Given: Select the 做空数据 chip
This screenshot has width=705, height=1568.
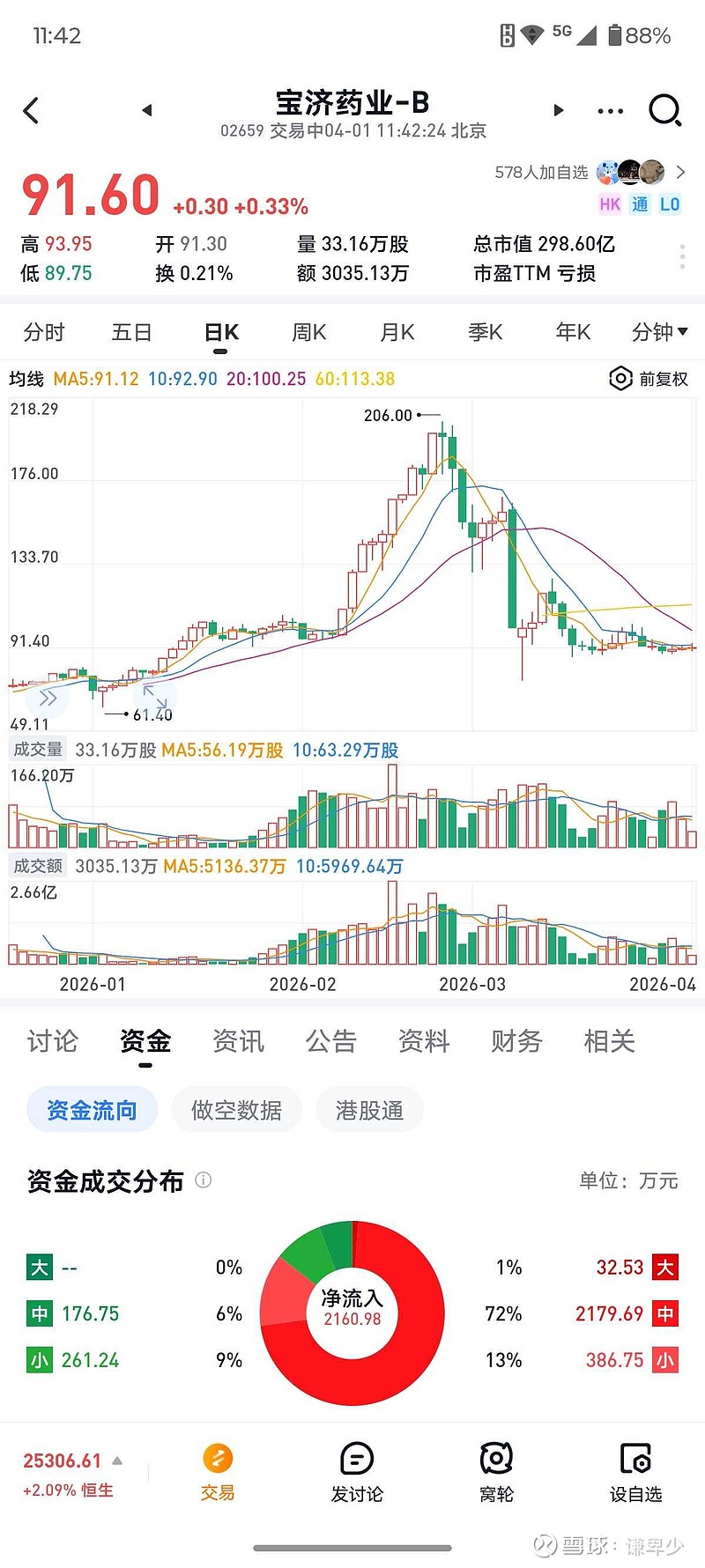Looking at the screenshot, I should click(236, 1110).
